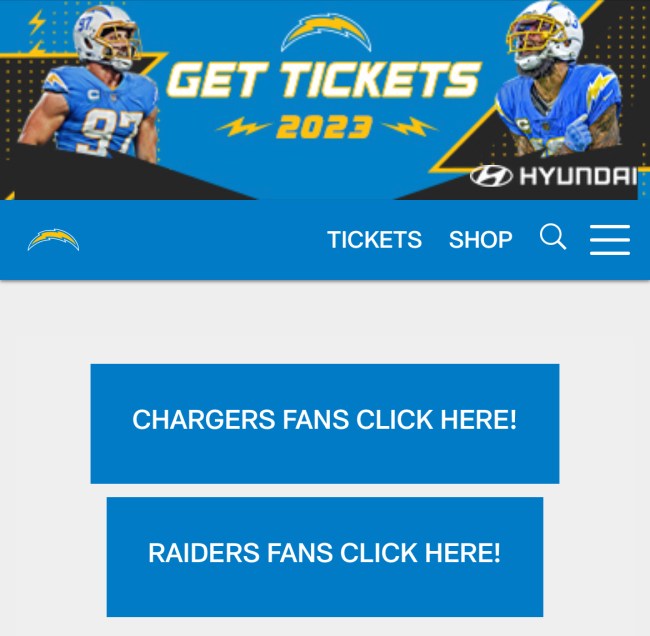Go to the Shop page

[480, 240]
